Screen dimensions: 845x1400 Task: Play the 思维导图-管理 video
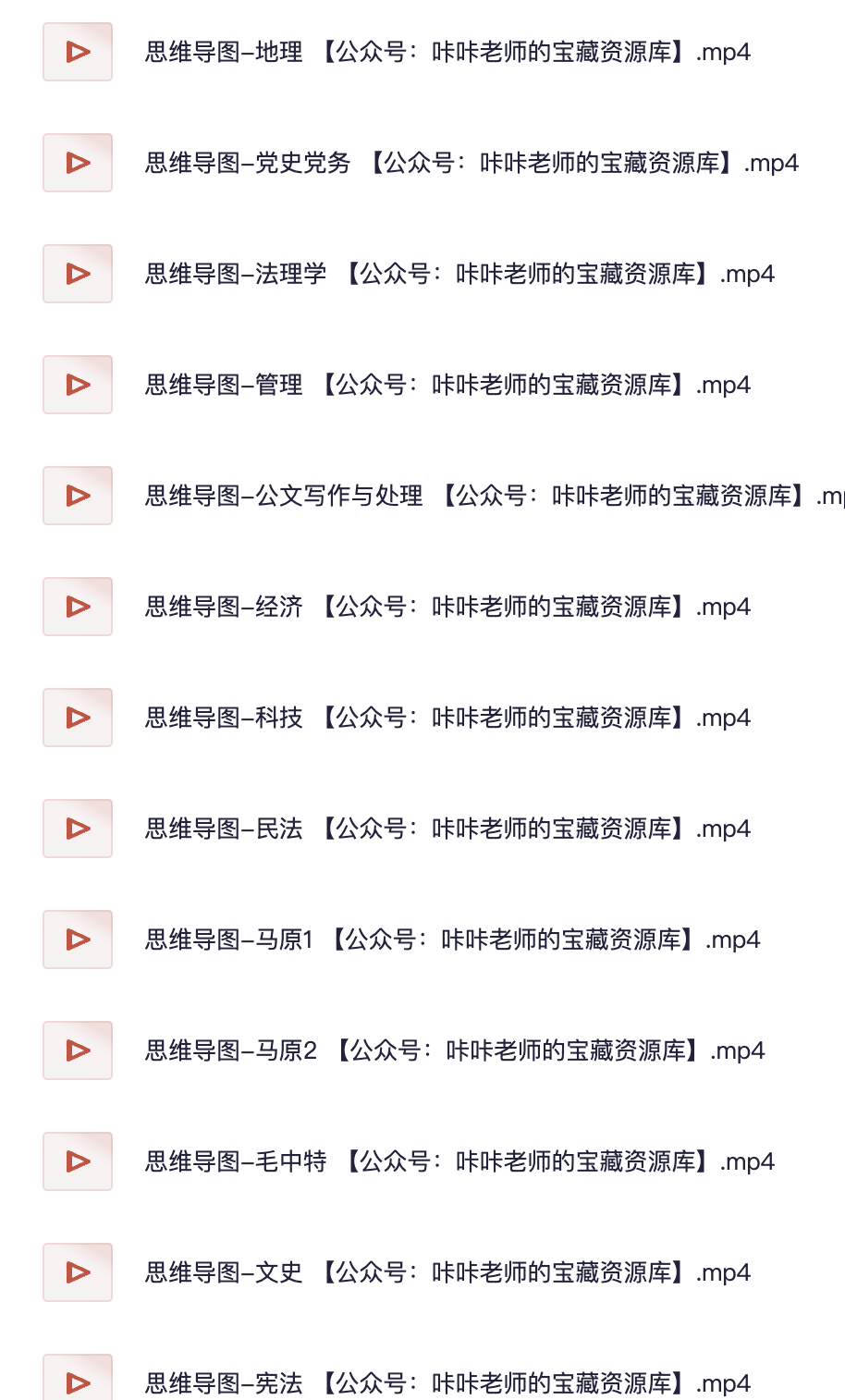77,385
